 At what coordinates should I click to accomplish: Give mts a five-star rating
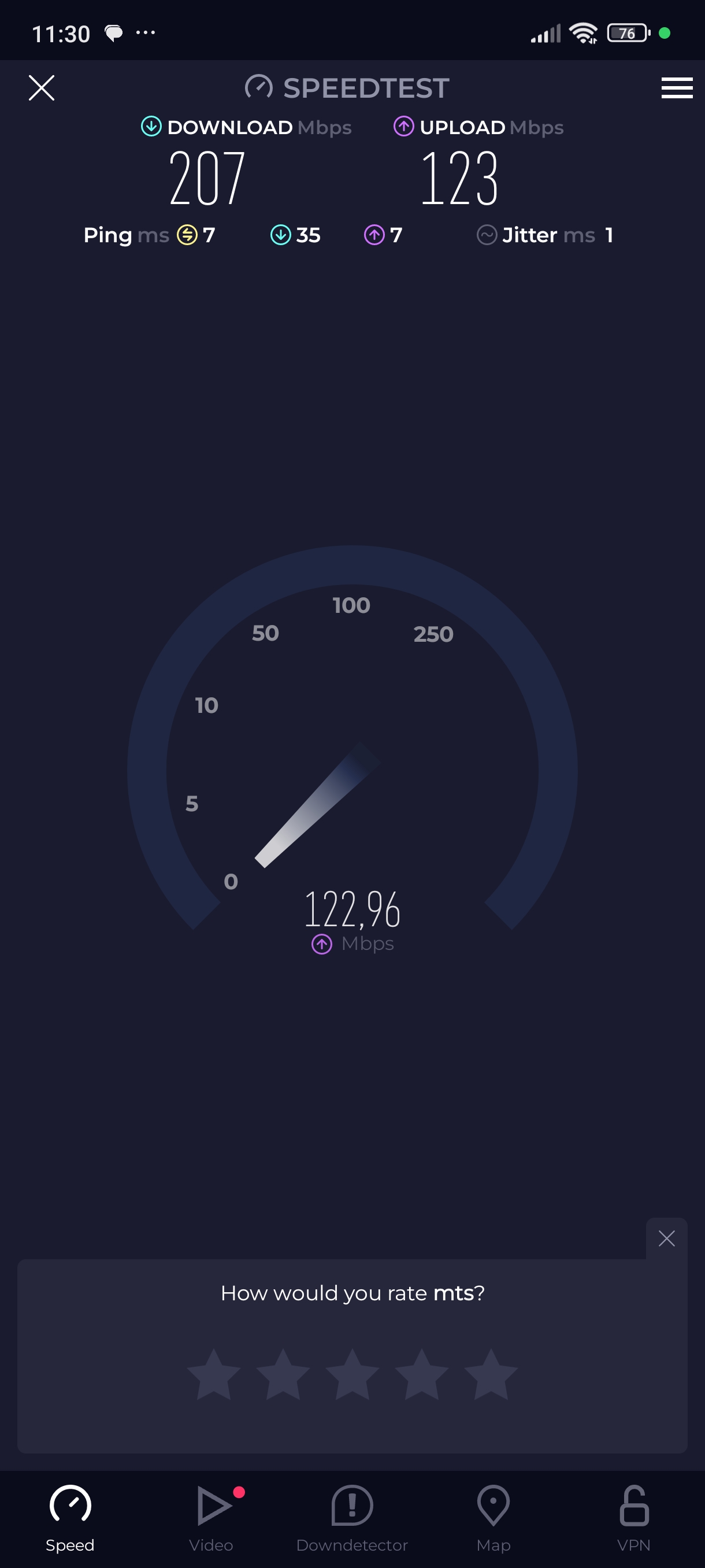(x=491, y=1374)
